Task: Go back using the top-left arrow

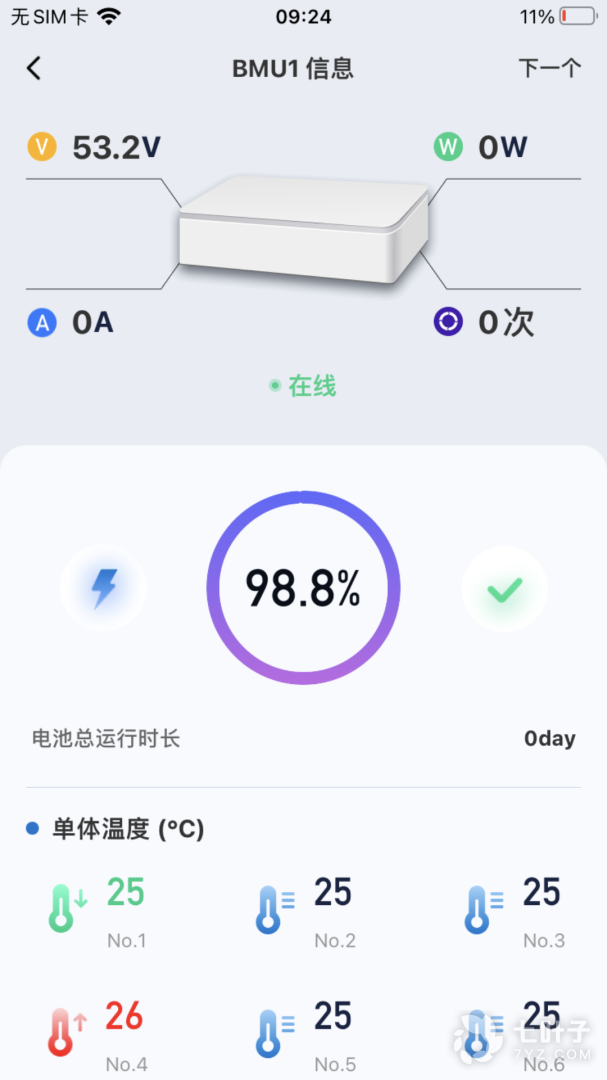Action: [x=34, y=68]
